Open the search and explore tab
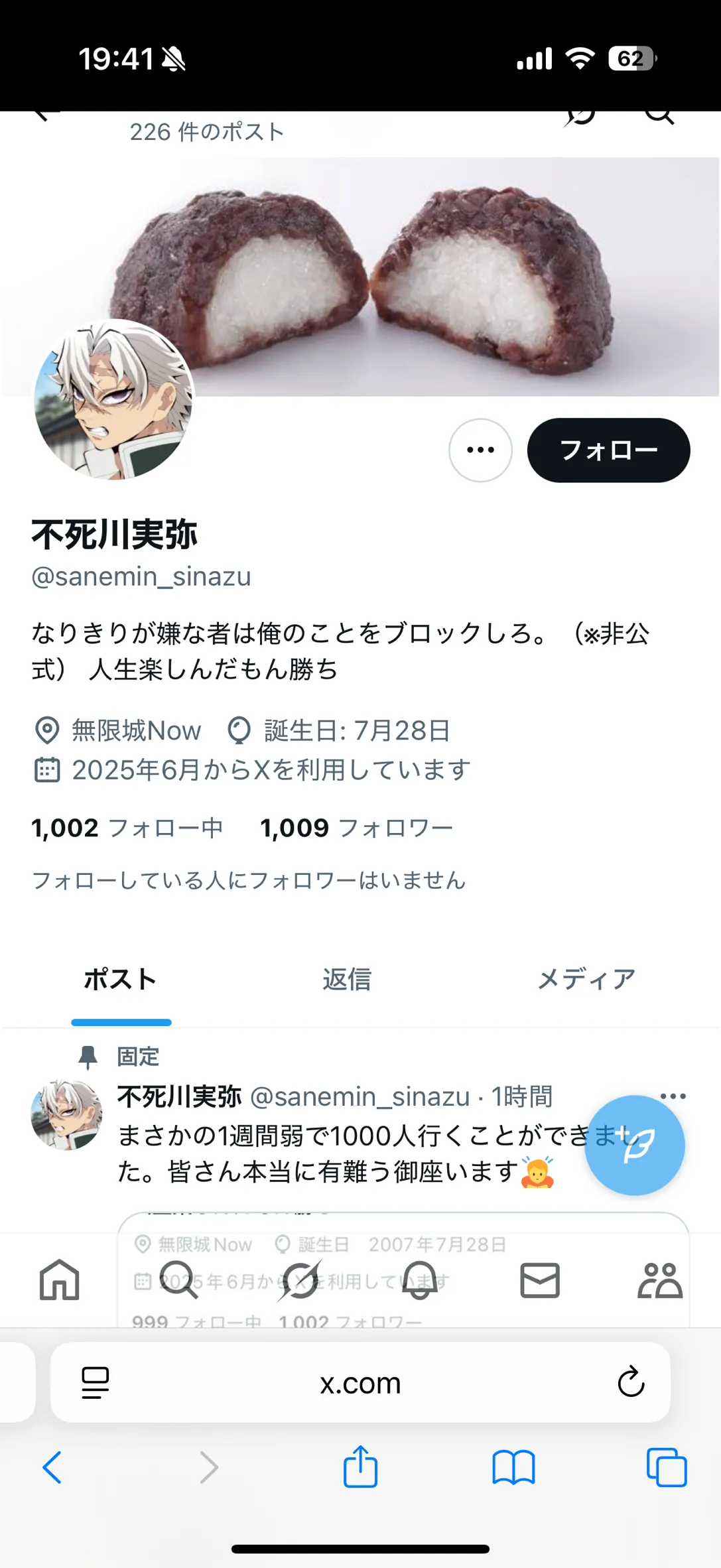Image resolution: width=721 pixels, height=1568 pixels. pyautogui.click(x=179, y=1280)
